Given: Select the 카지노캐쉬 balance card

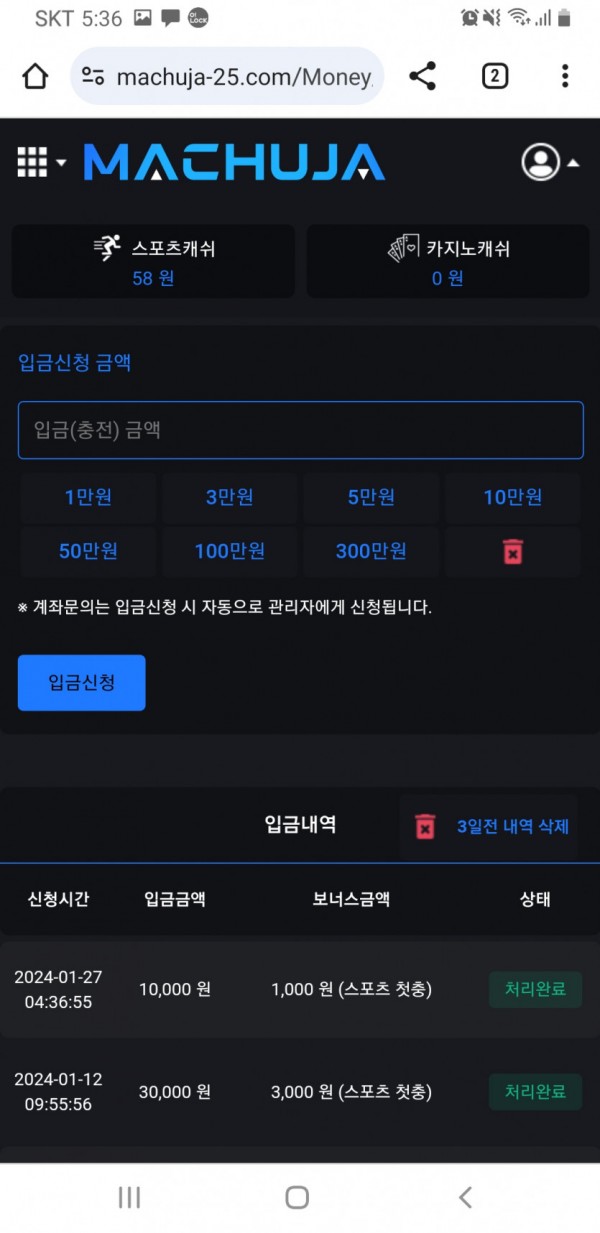Looking at the screenshot, I should [x=447, y=261].
